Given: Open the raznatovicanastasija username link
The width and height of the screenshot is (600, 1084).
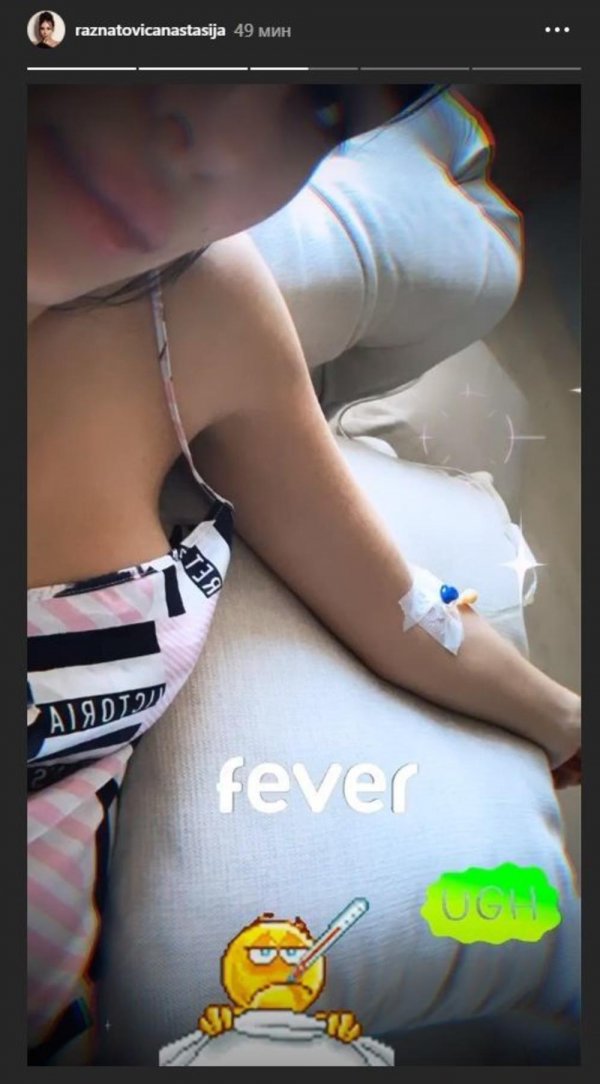Looking at the screenshot, I should coord(149,31).
